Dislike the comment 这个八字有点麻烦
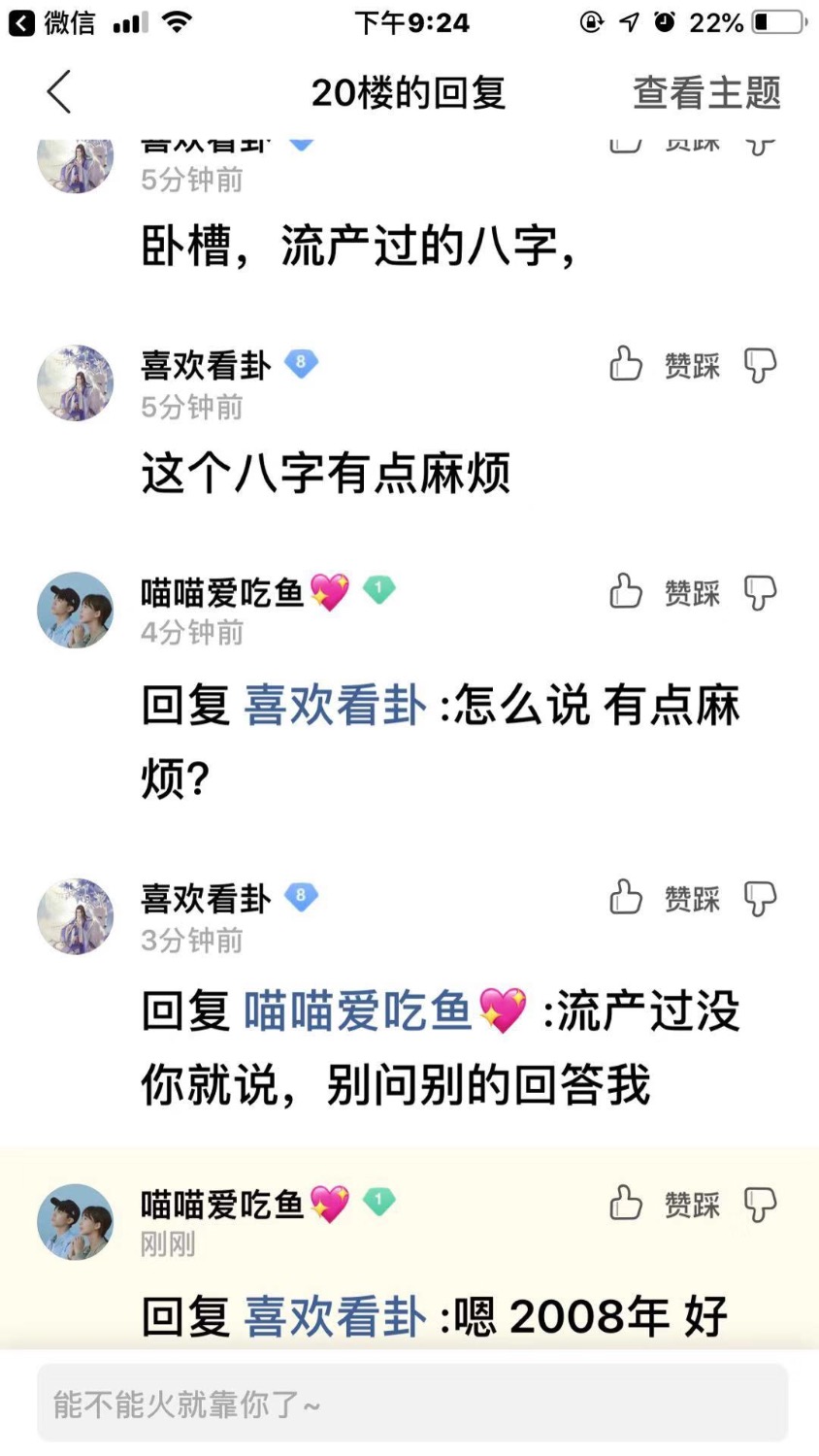Screen dimensions: 819x1456 (x=760, y=365)
